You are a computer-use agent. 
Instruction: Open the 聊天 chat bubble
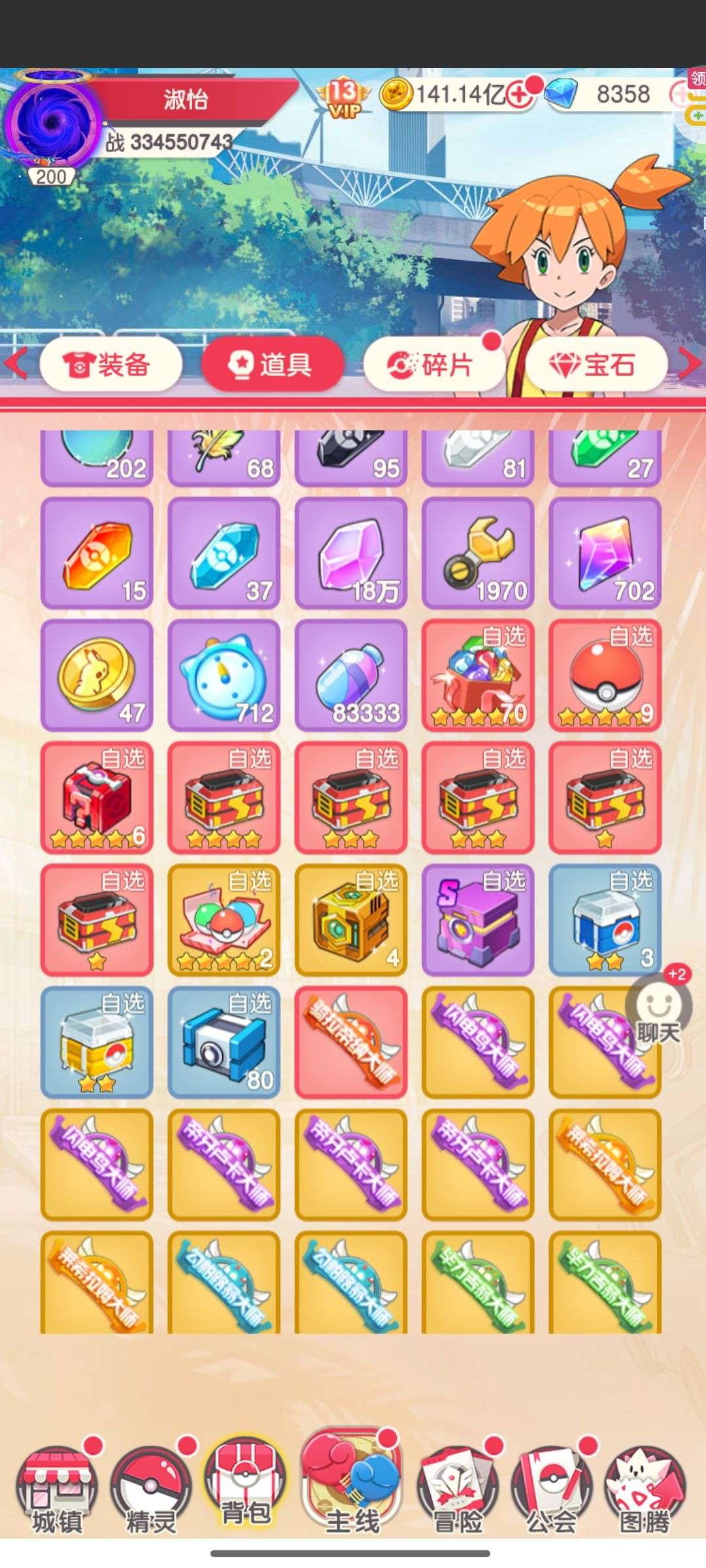point(659,1010)
